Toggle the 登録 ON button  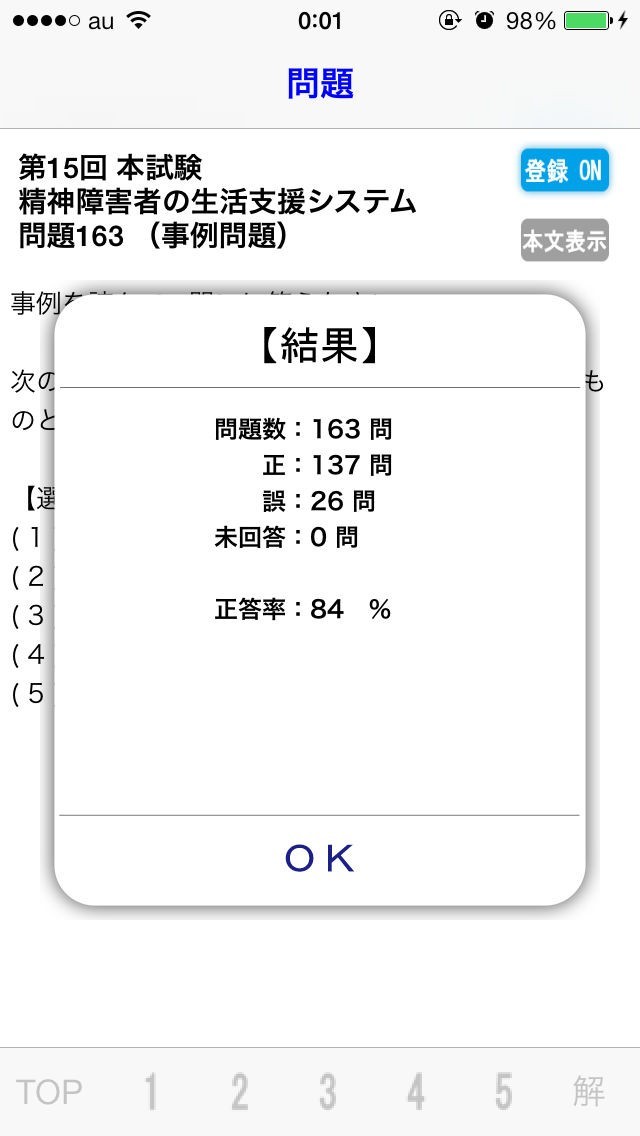click(x=564, y=170)
